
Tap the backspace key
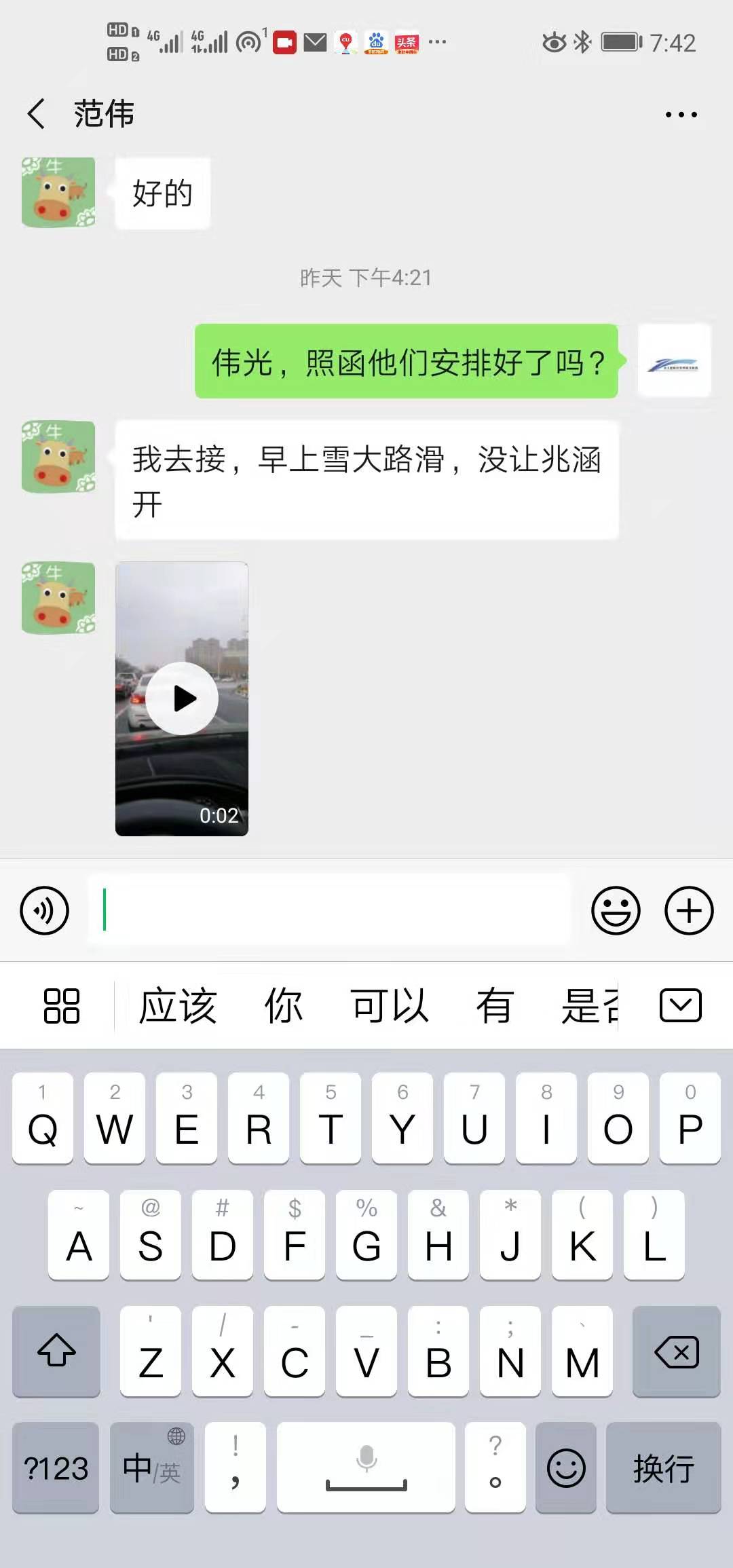tap(676, 1351)
